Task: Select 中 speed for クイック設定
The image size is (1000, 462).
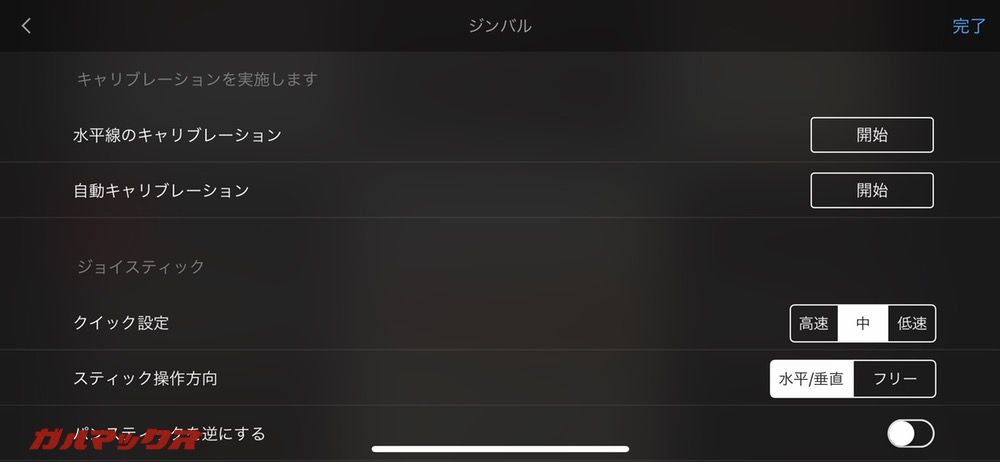Action: (x=863, y=323)
